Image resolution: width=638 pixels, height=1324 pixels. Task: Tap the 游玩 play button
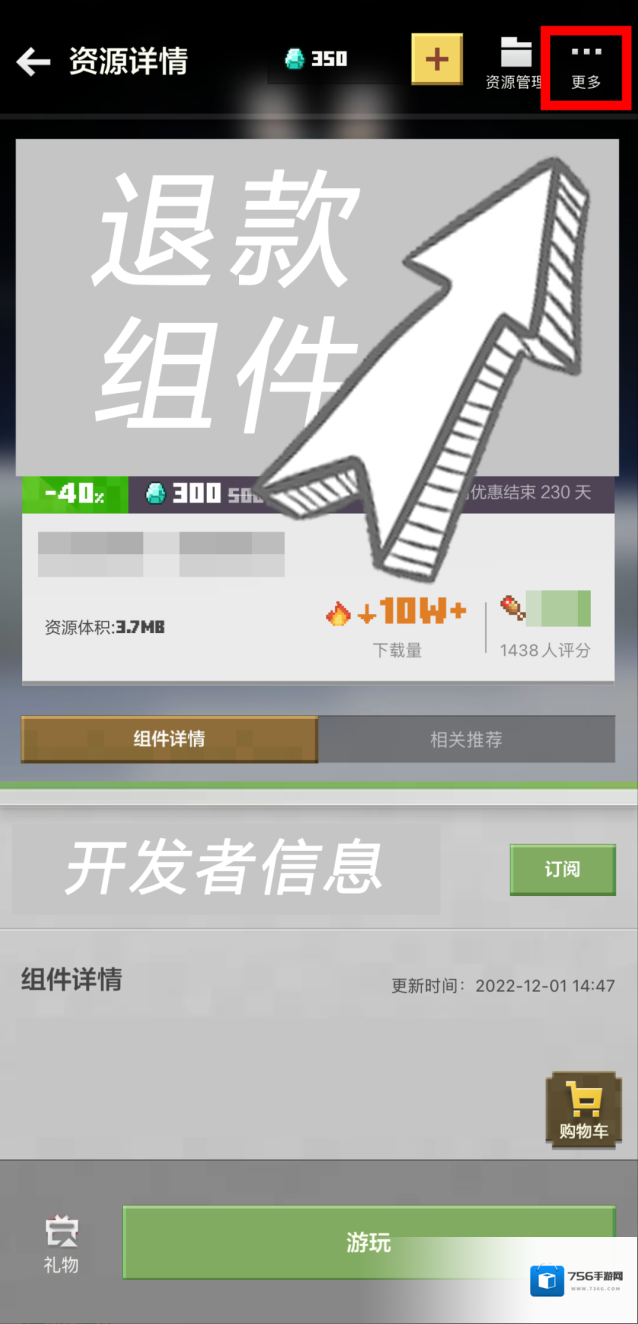(x=369, y=1242)
